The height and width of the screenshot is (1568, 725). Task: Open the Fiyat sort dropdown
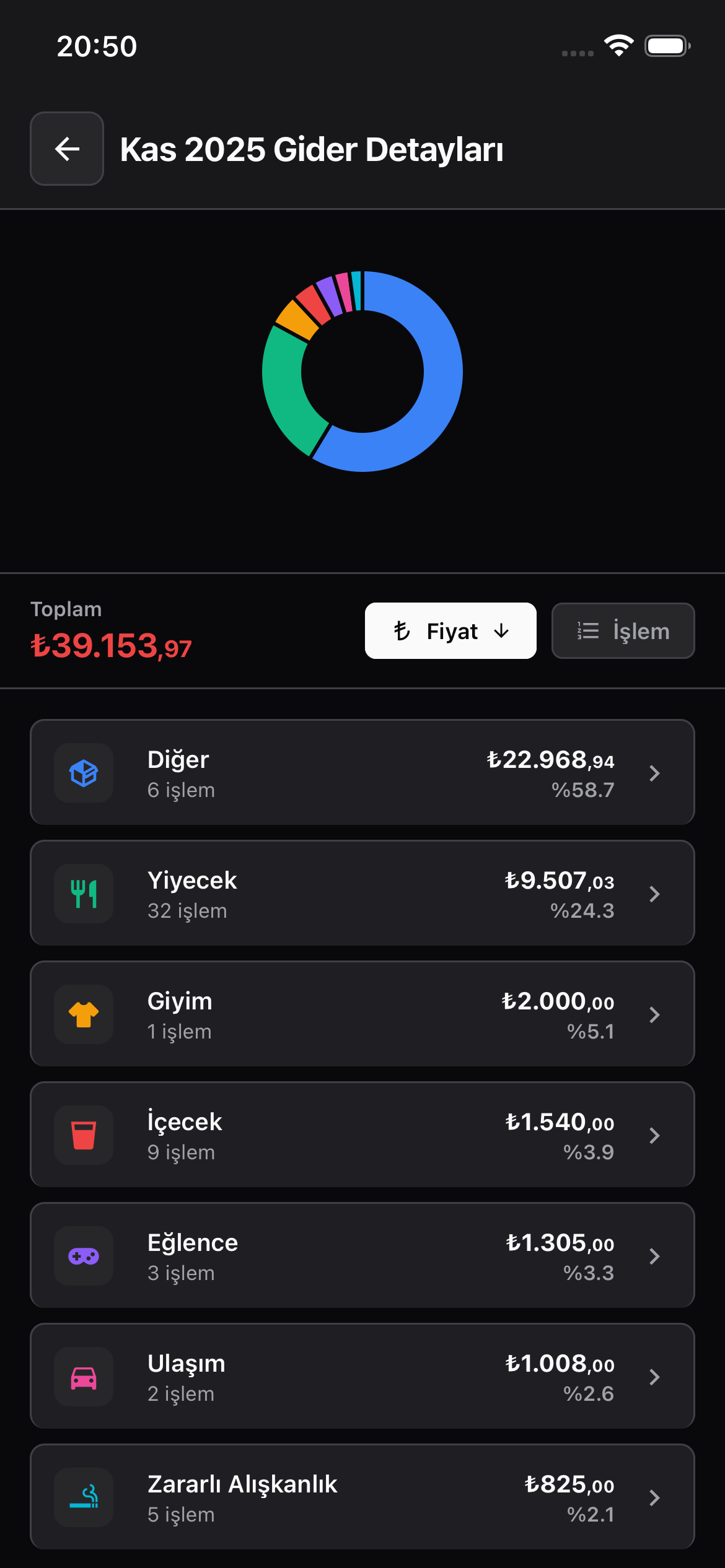coord(450,630)
